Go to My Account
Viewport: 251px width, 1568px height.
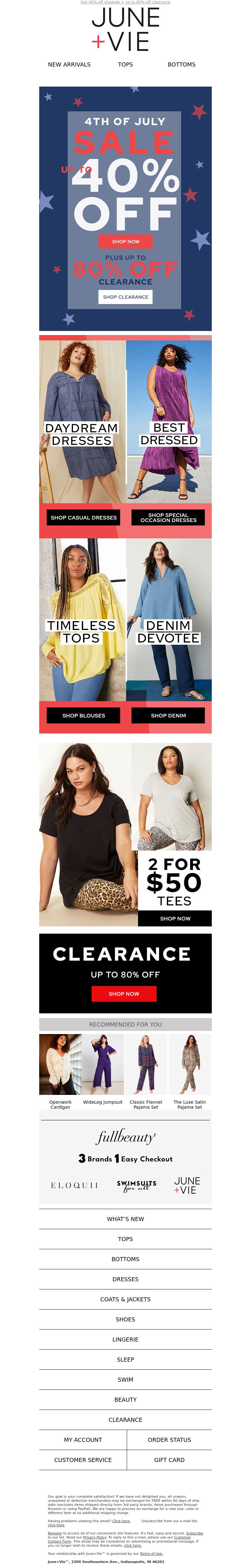coord(83,1440)
